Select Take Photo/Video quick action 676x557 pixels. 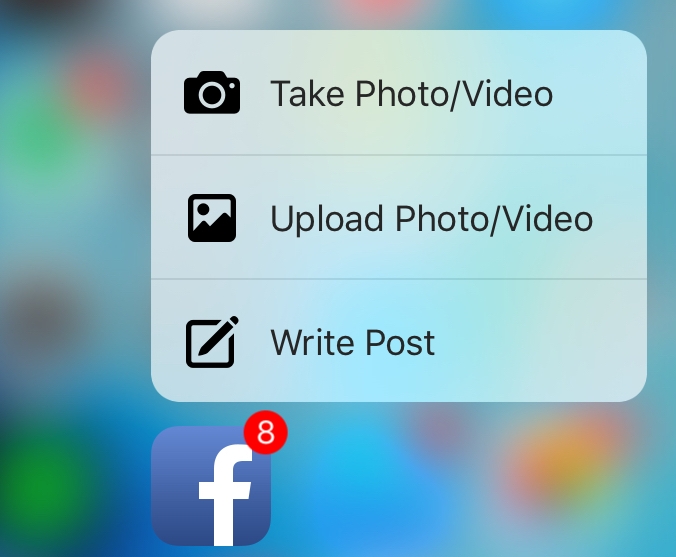[x=398, y=94]
